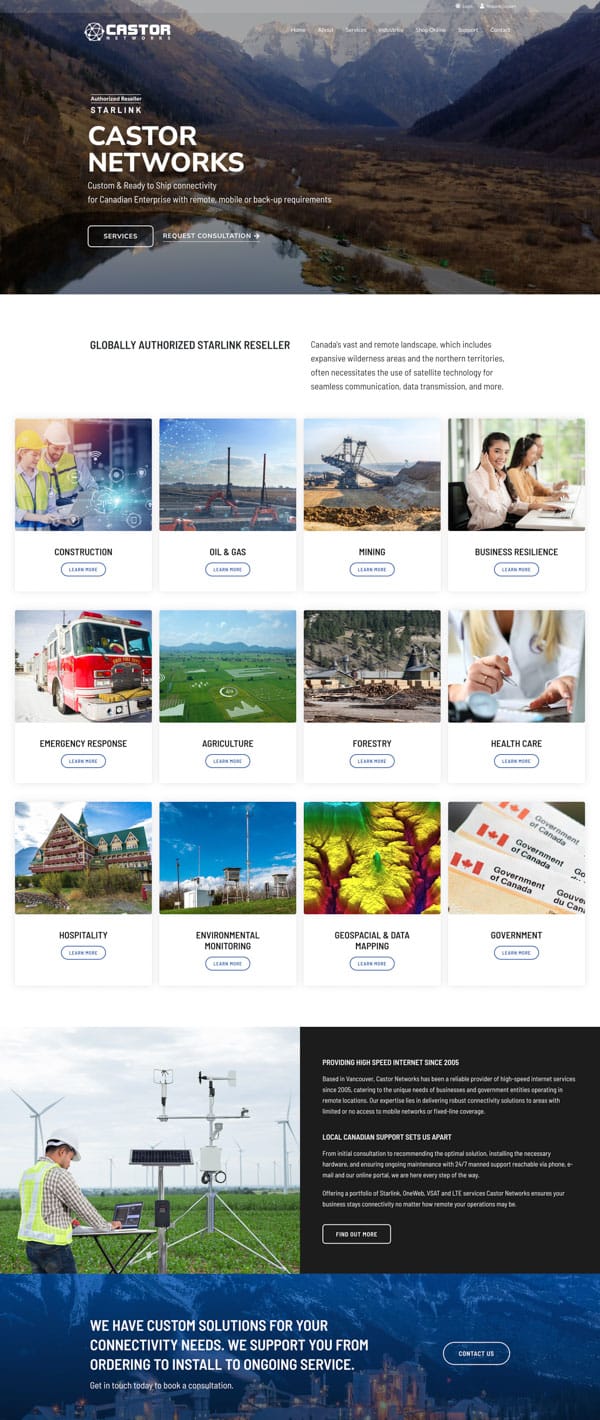The width and height of the screenshot is (600, 1420).
Task: Tap Learn More under Agriculture
Action: 228,761
